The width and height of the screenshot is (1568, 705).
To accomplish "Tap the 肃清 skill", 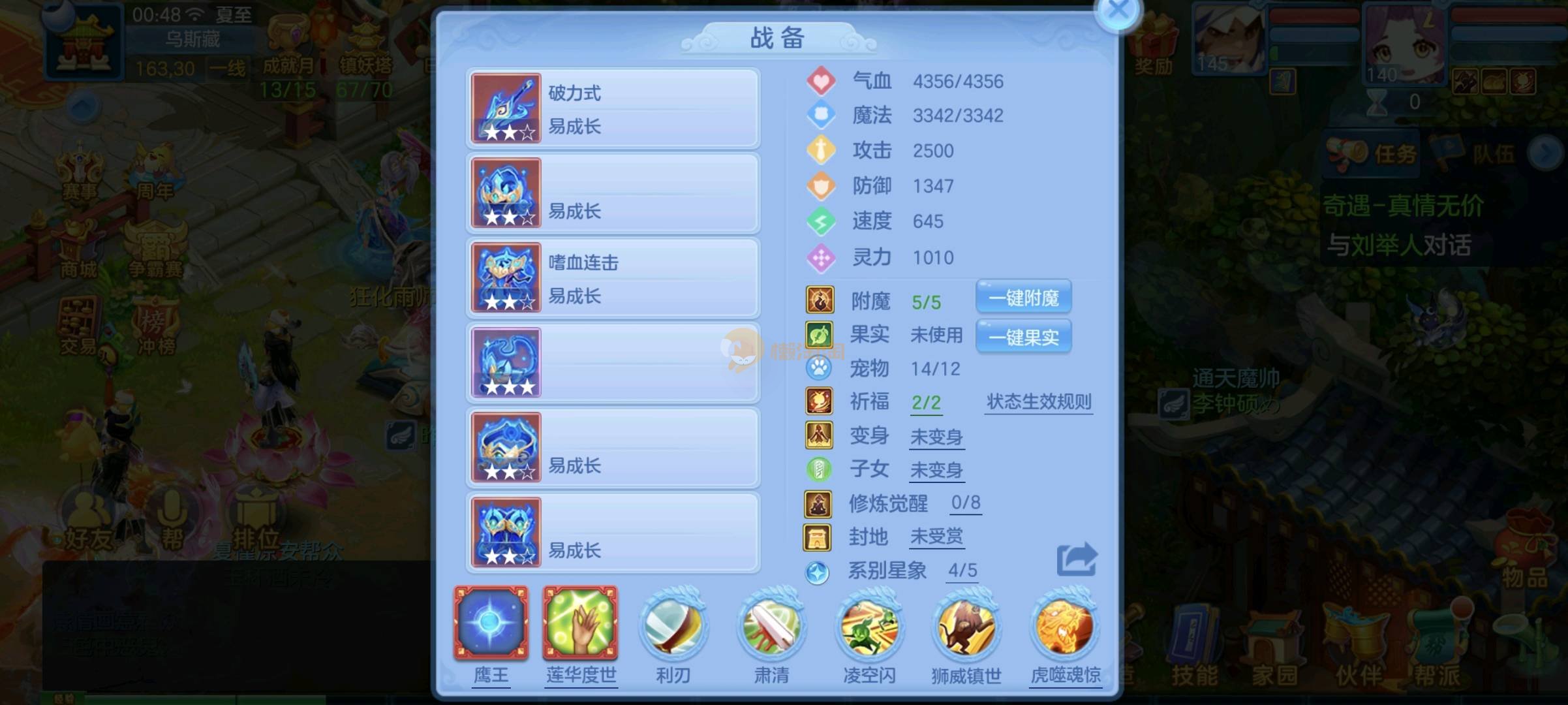I will 771,628.
